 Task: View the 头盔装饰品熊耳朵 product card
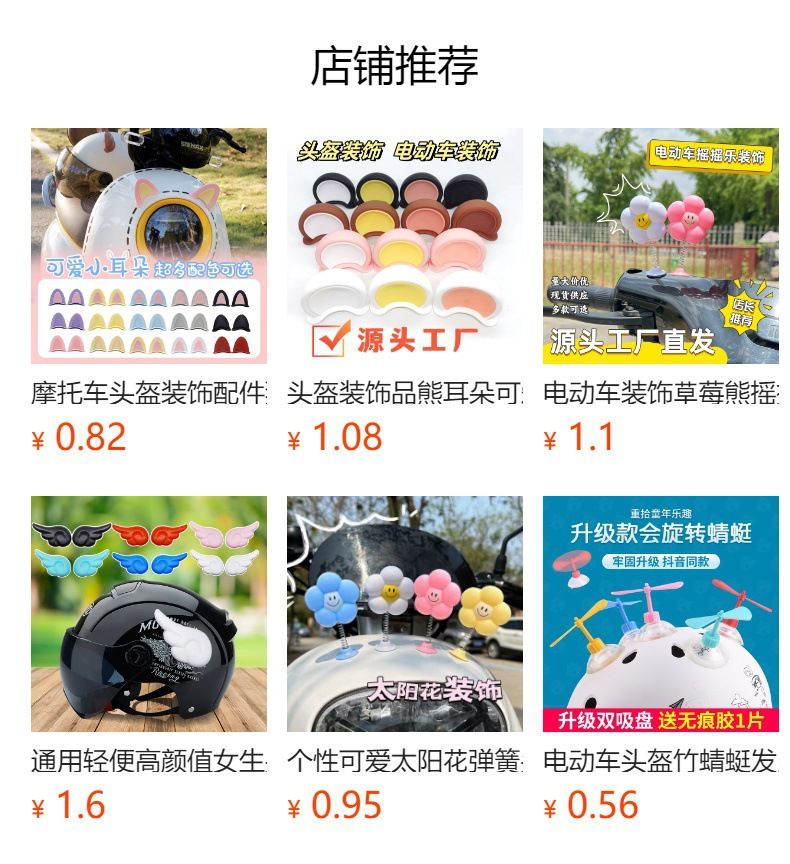404,246
